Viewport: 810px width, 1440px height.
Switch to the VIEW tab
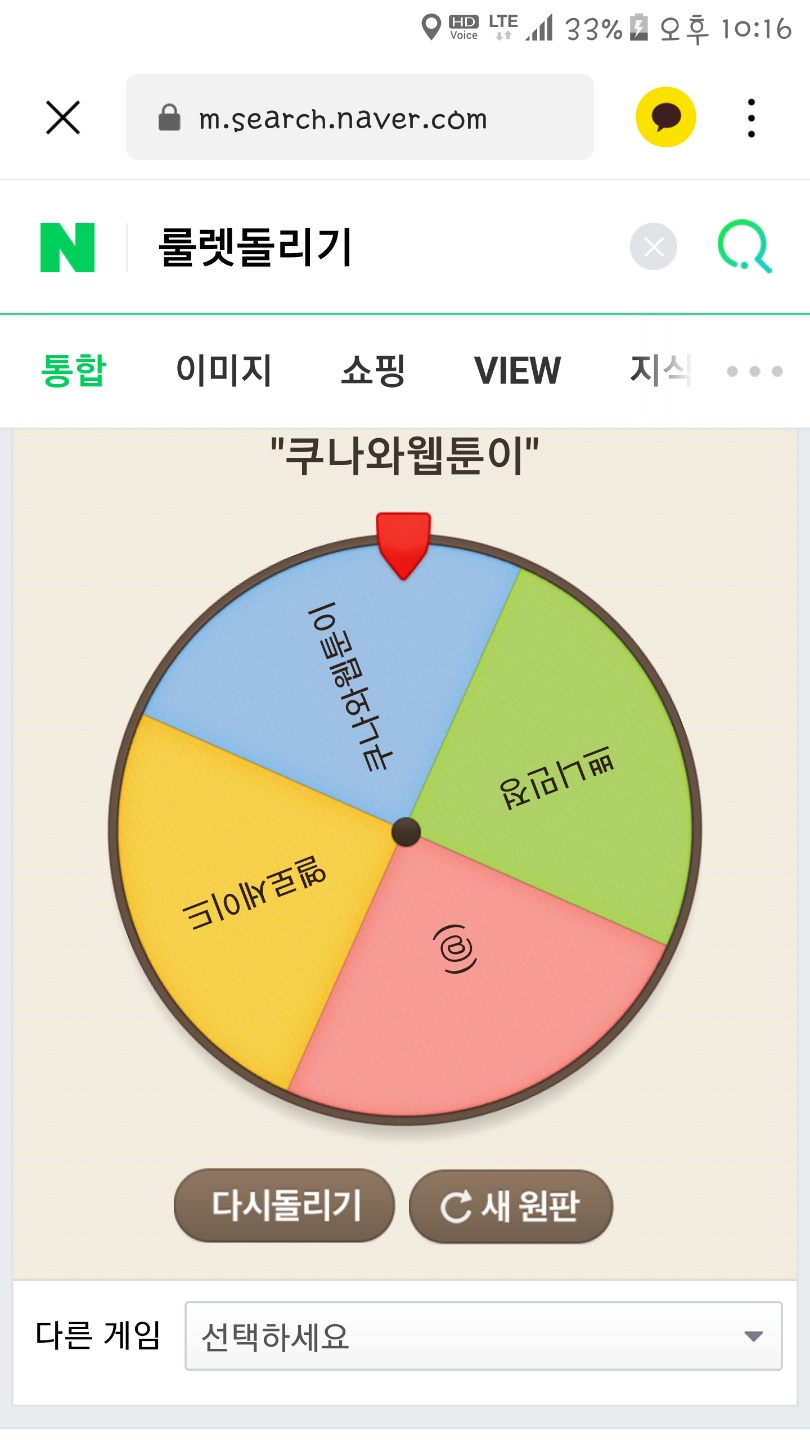(517, 371)
